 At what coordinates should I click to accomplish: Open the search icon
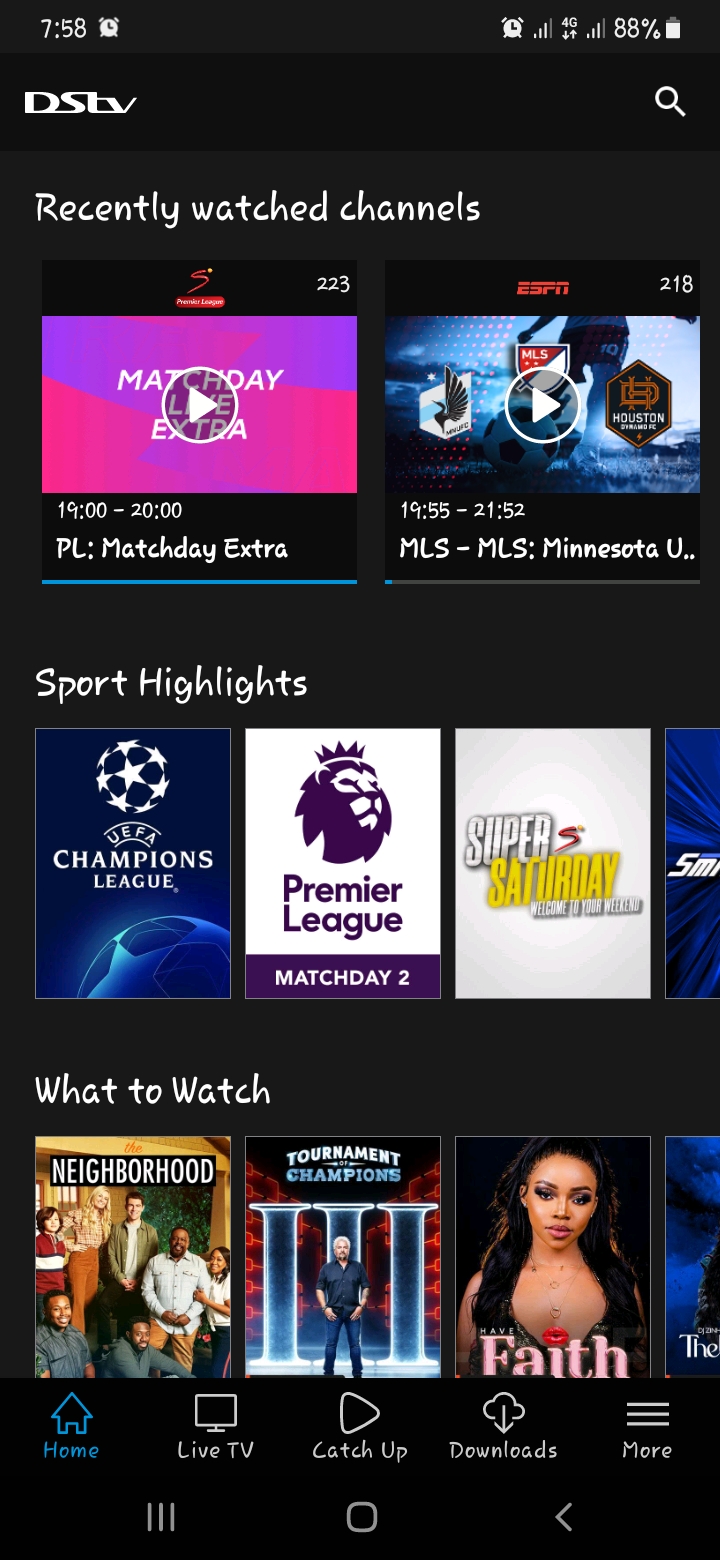(669, 101)
